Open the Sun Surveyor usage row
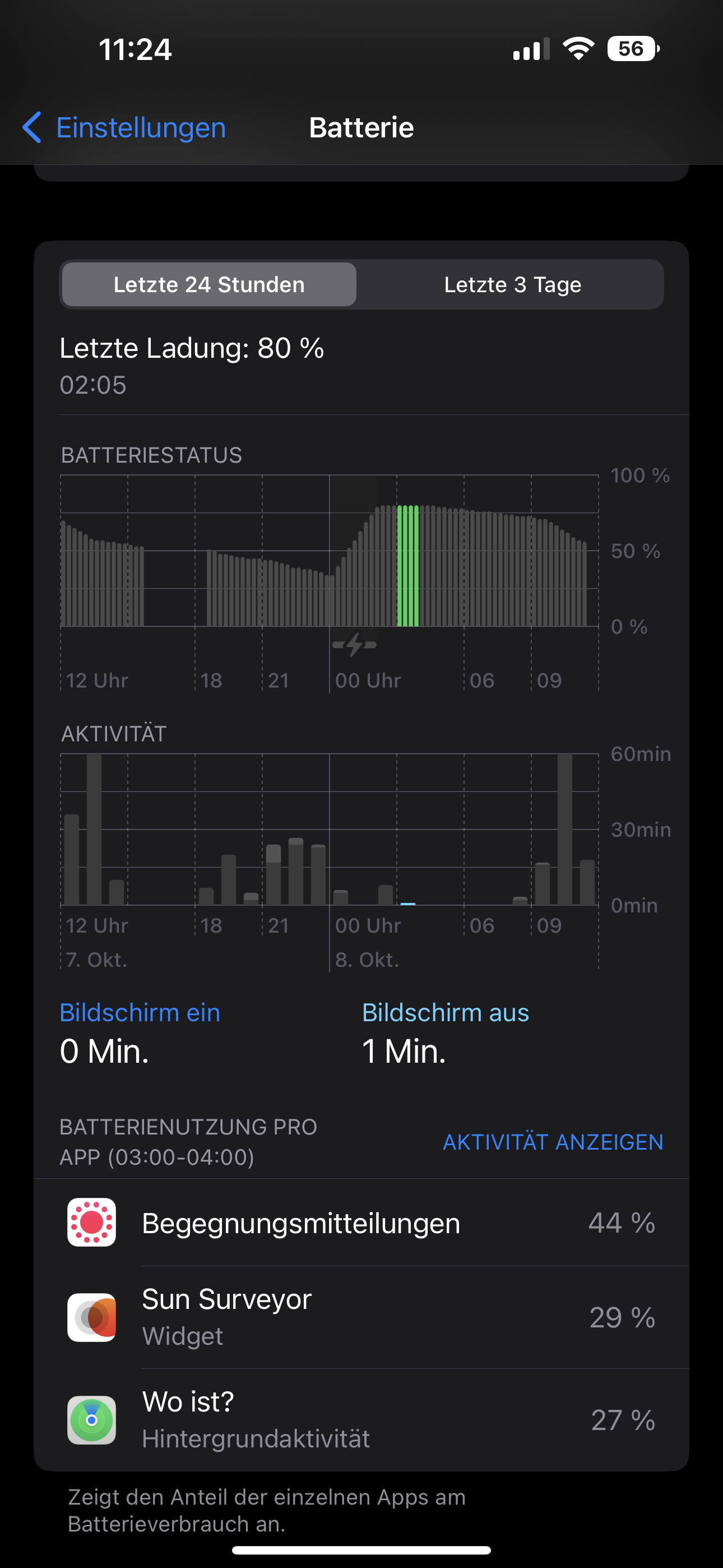The width and height of the screenshot is (723, 1568). (361, 1317)
